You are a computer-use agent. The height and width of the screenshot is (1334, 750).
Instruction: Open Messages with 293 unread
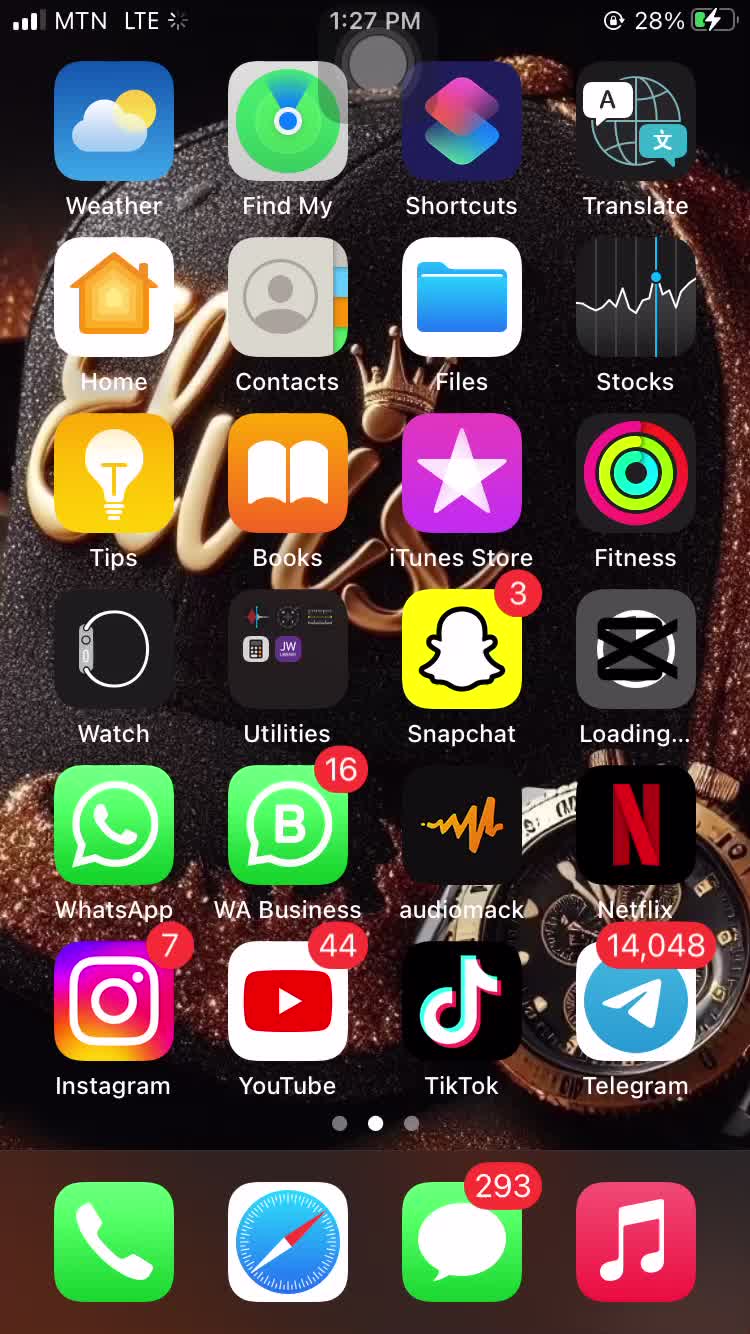click(462, 1242)
